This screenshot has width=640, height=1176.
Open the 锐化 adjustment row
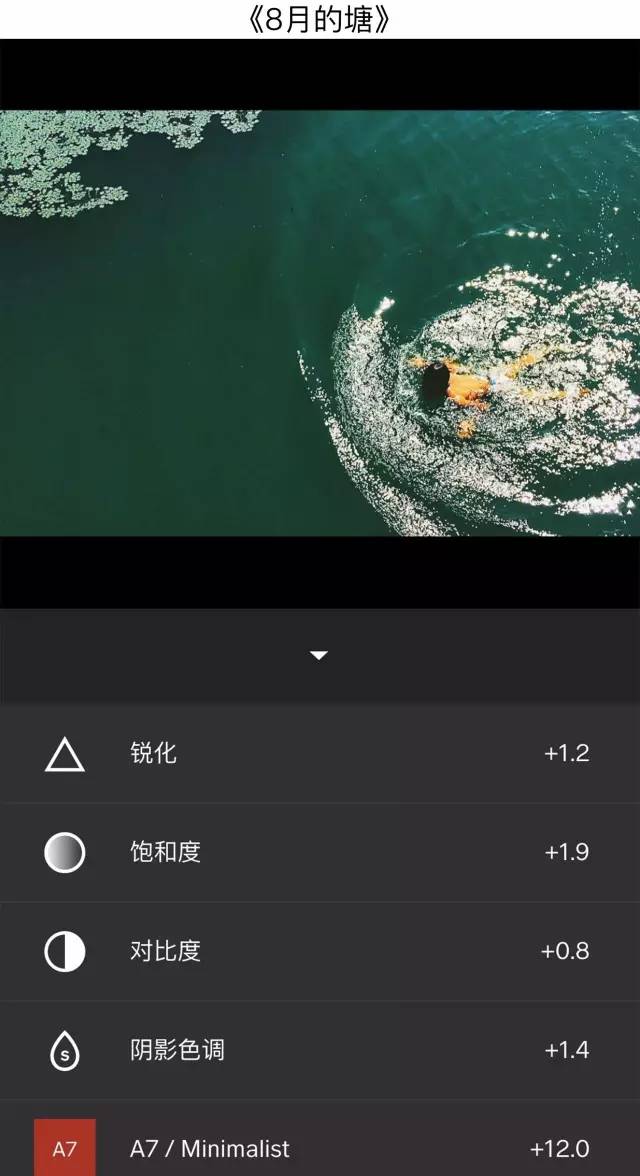pos(320,754)
